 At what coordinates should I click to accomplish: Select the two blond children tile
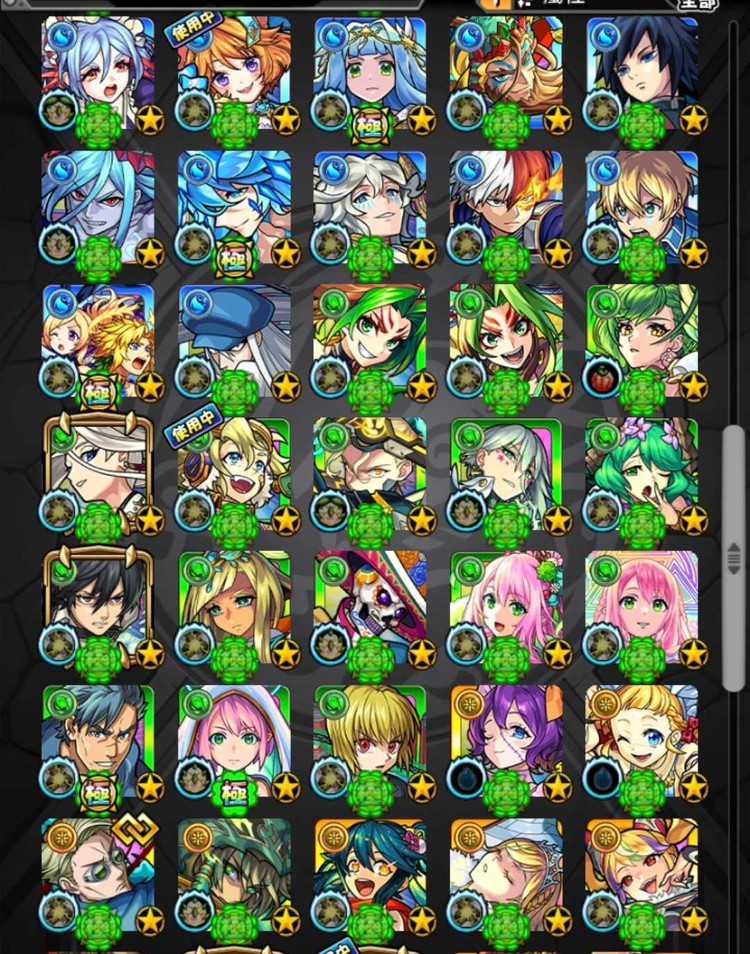pyautogui.click(x=98, y=338)
